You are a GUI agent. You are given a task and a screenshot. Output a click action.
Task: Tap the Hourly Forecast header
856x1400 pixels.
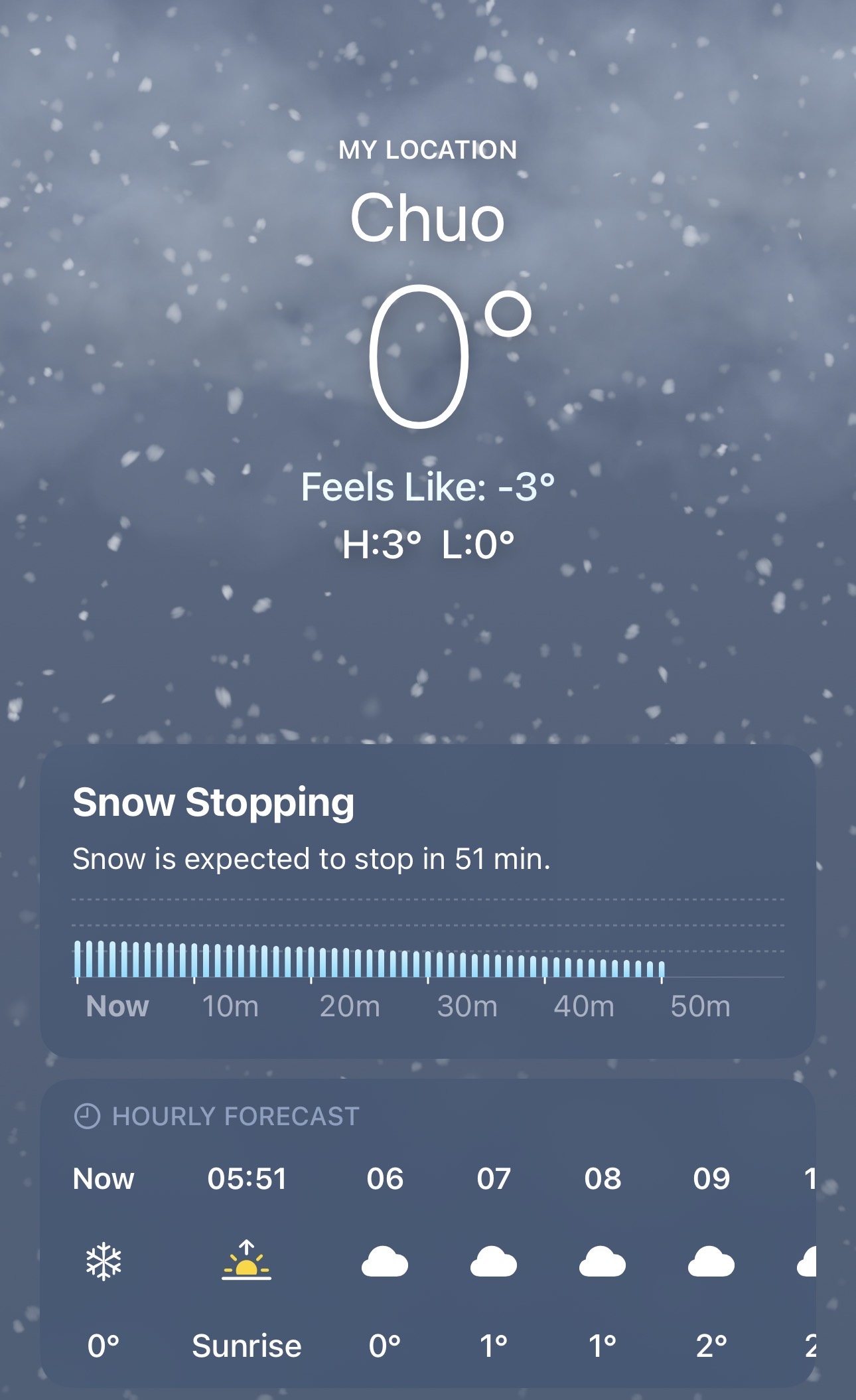[x=236, y=1115]
